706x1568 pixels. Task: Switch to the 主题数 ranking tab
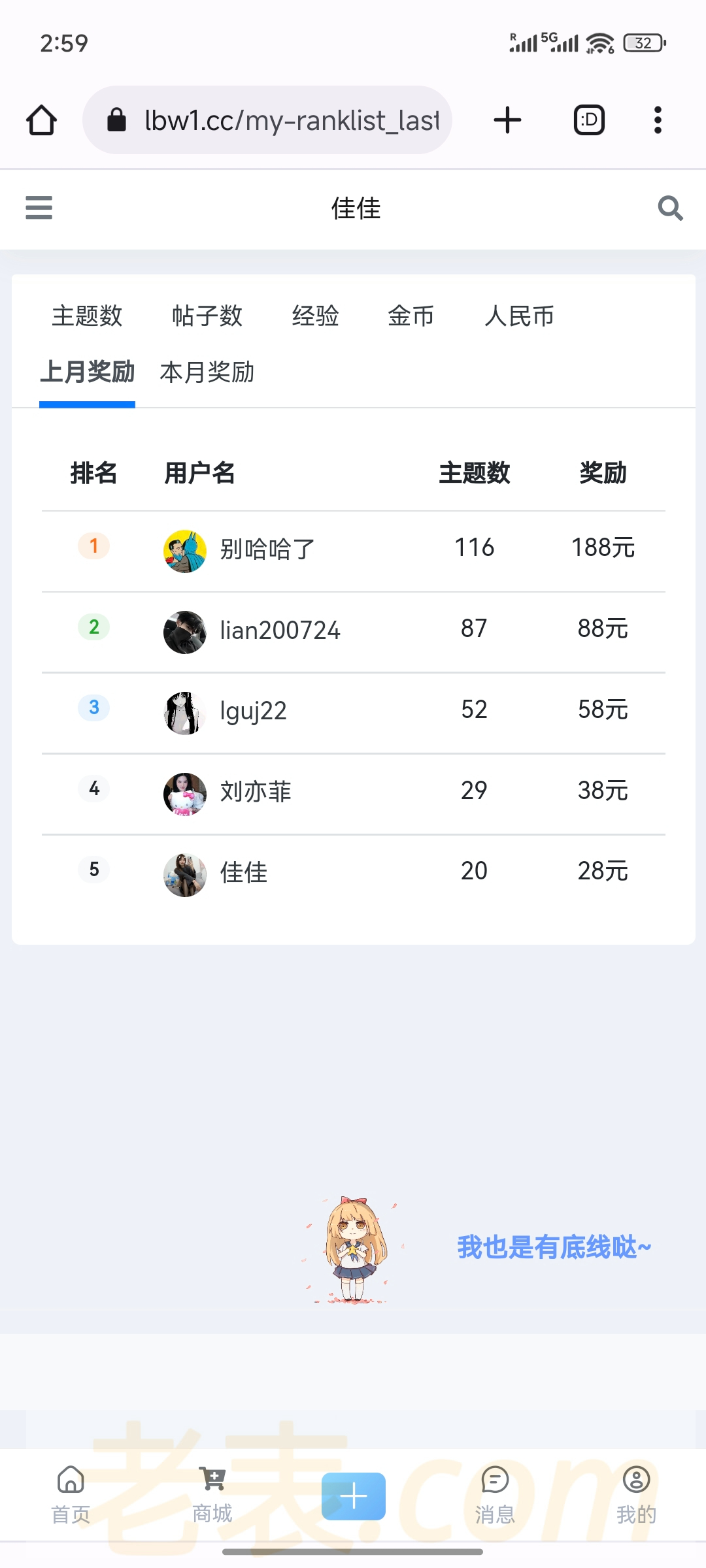87,316
